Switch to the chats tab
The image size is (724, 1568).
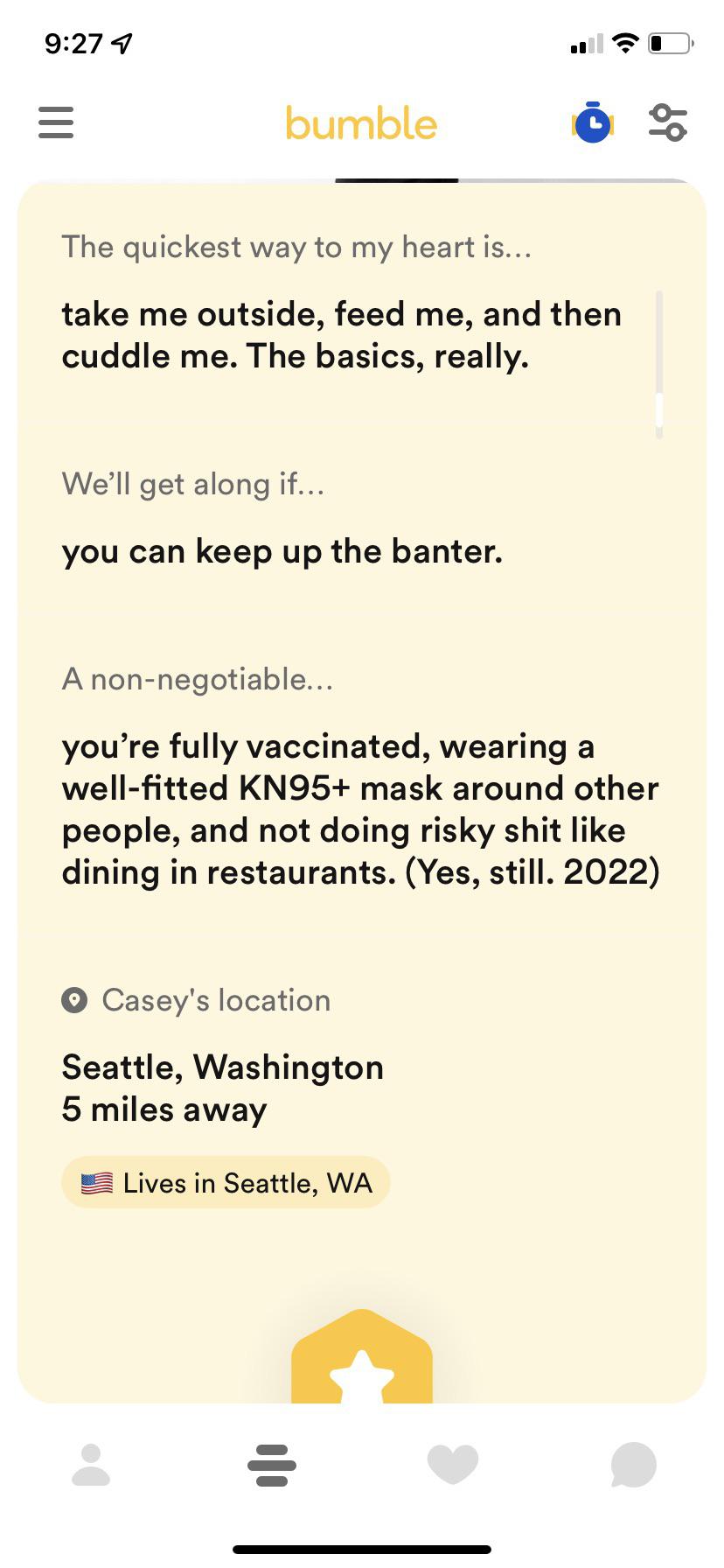(x=633, y=1465)
